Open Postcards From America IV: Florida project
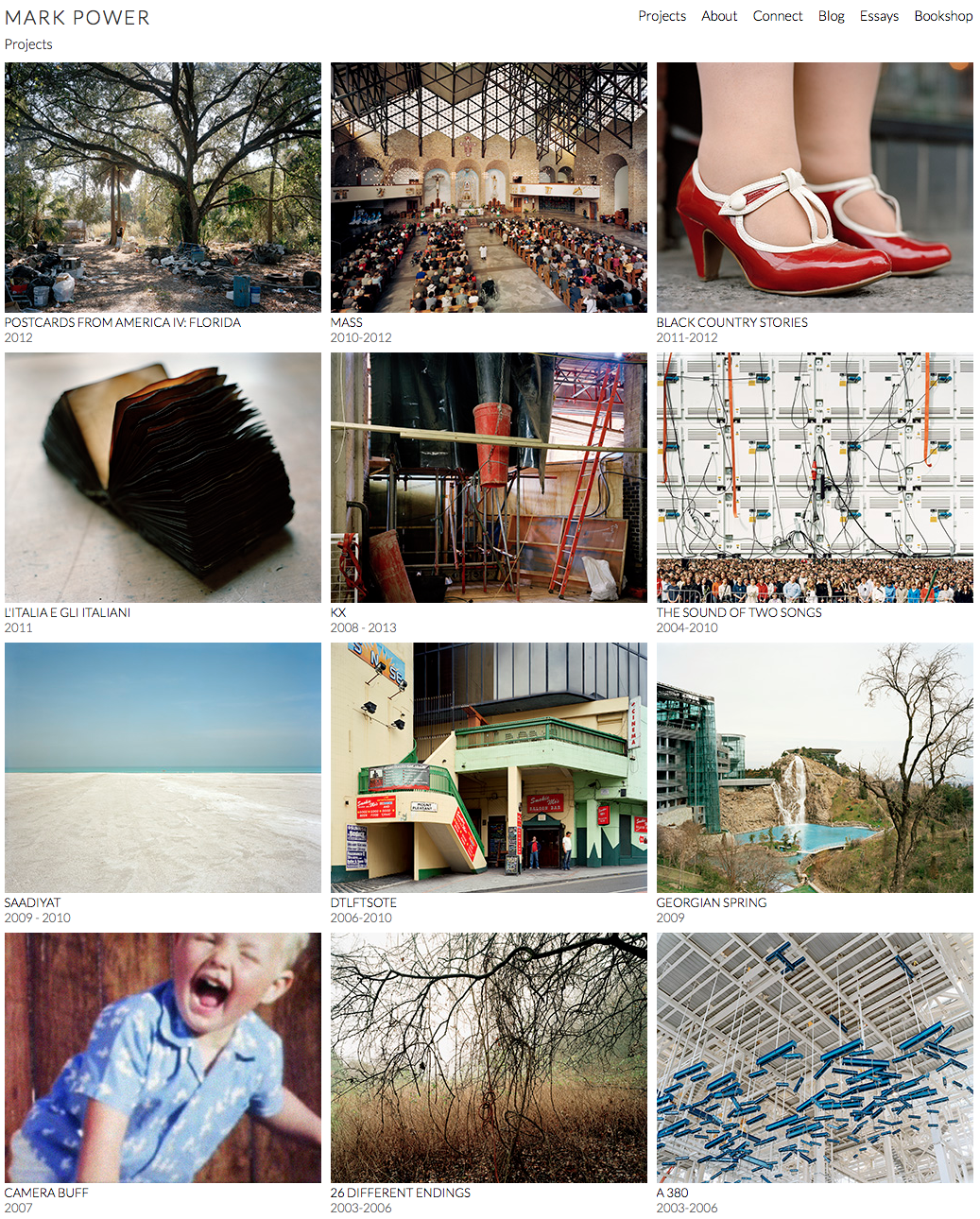980x1219 pixels. click(163, 187)
